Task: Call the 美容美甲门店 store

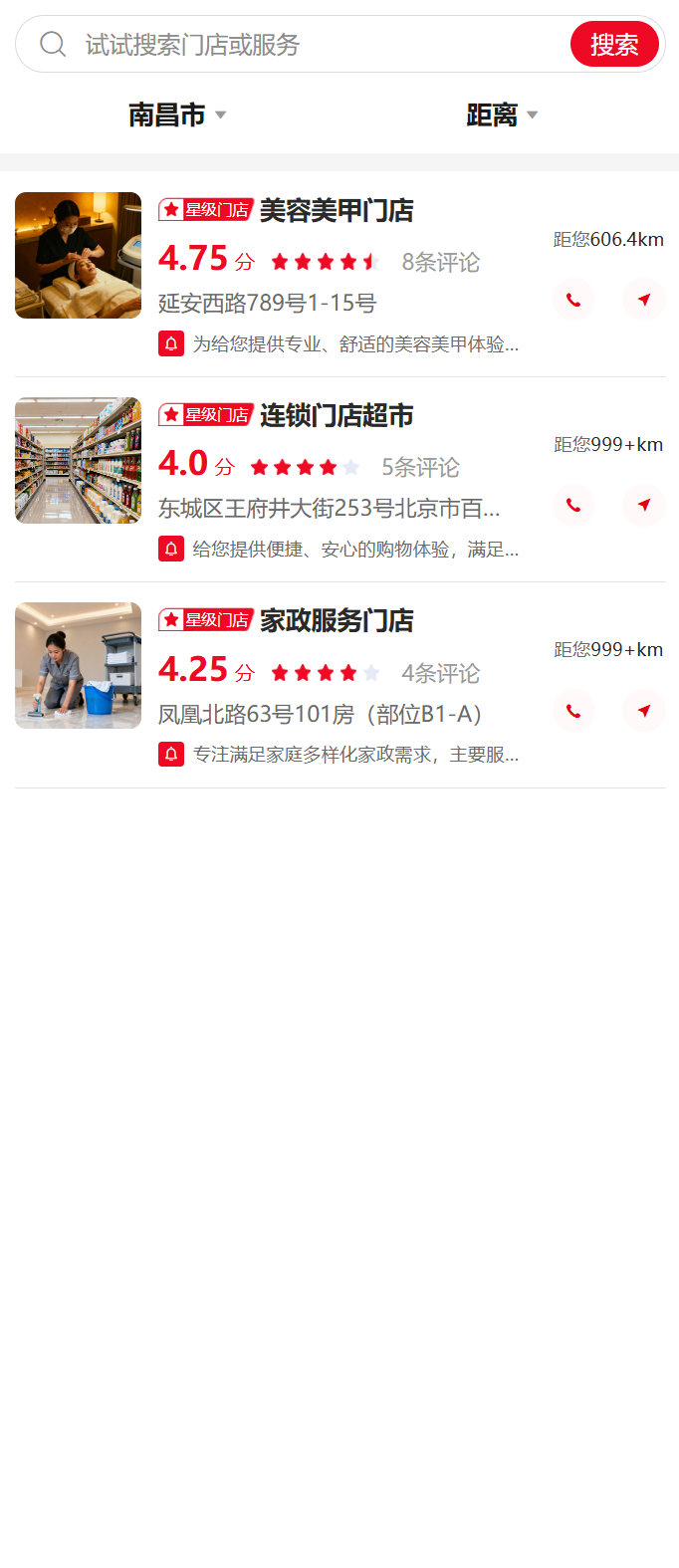Action: click(x=573, y=300)
